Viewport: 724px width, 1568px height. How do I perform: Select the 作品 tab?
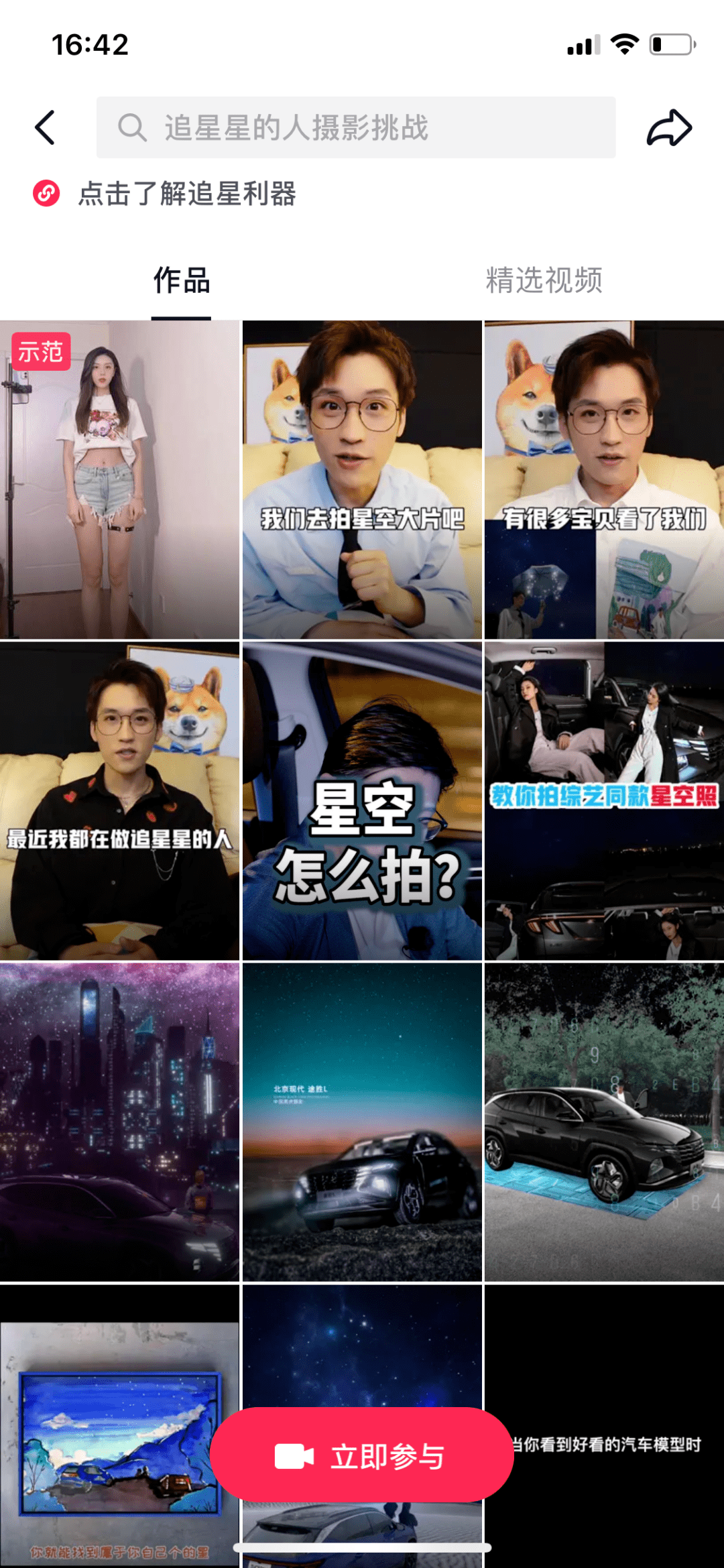[181, 280]
